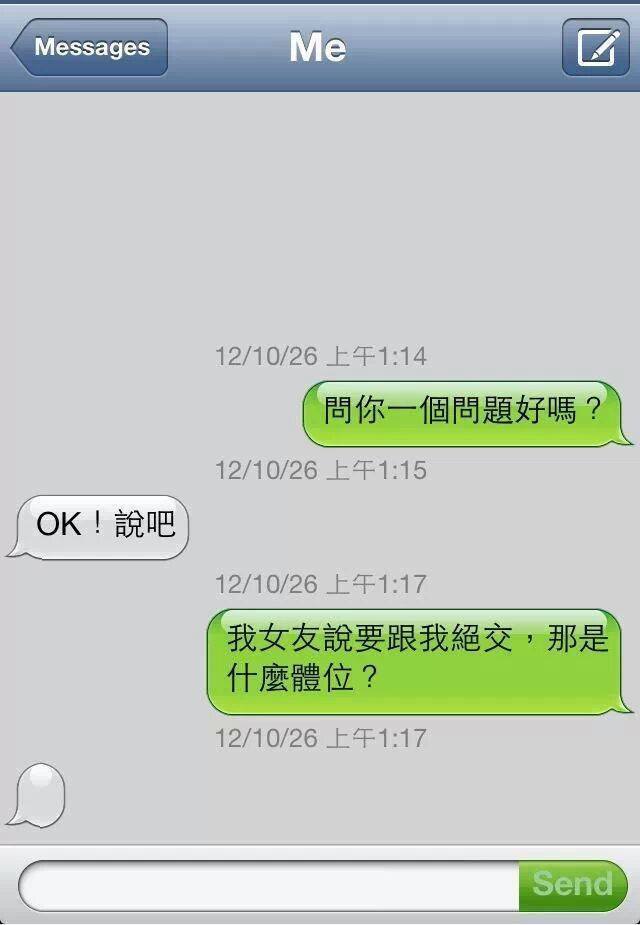Go back to the Messages list

pyautogui.click(x=90, y=47)
